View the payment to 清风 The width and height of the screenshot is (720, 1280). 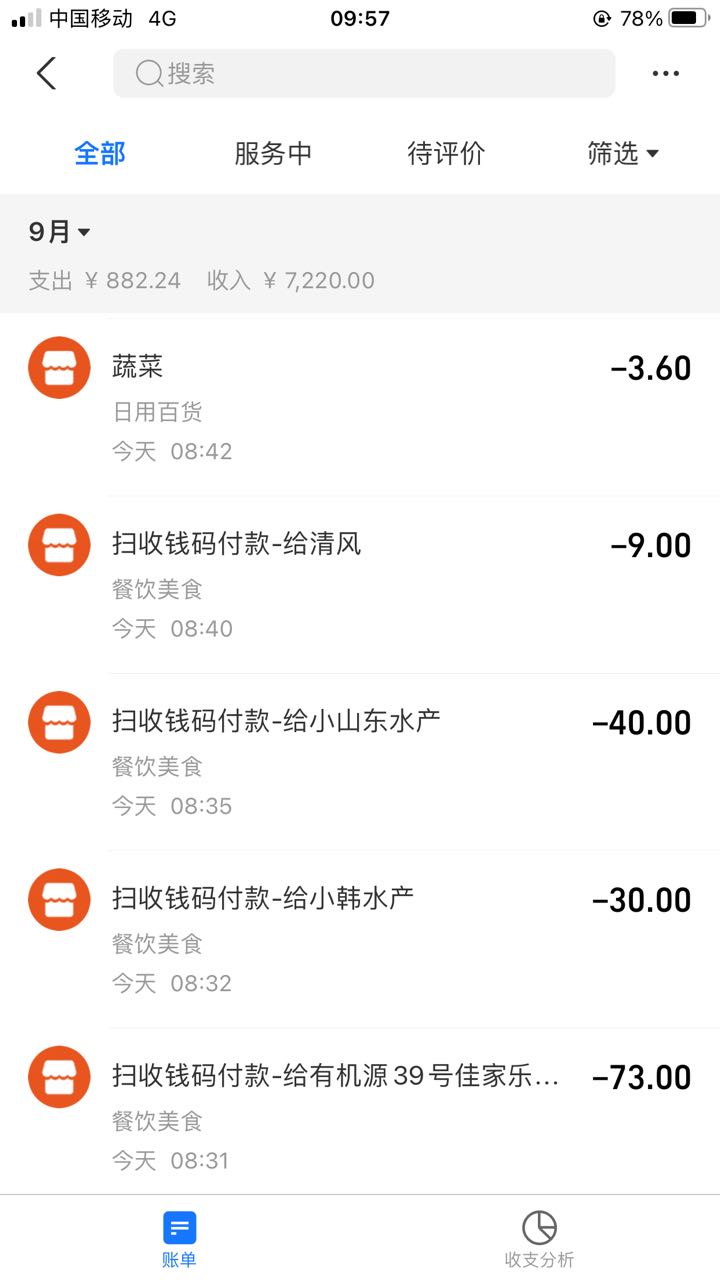click(360, 584)
